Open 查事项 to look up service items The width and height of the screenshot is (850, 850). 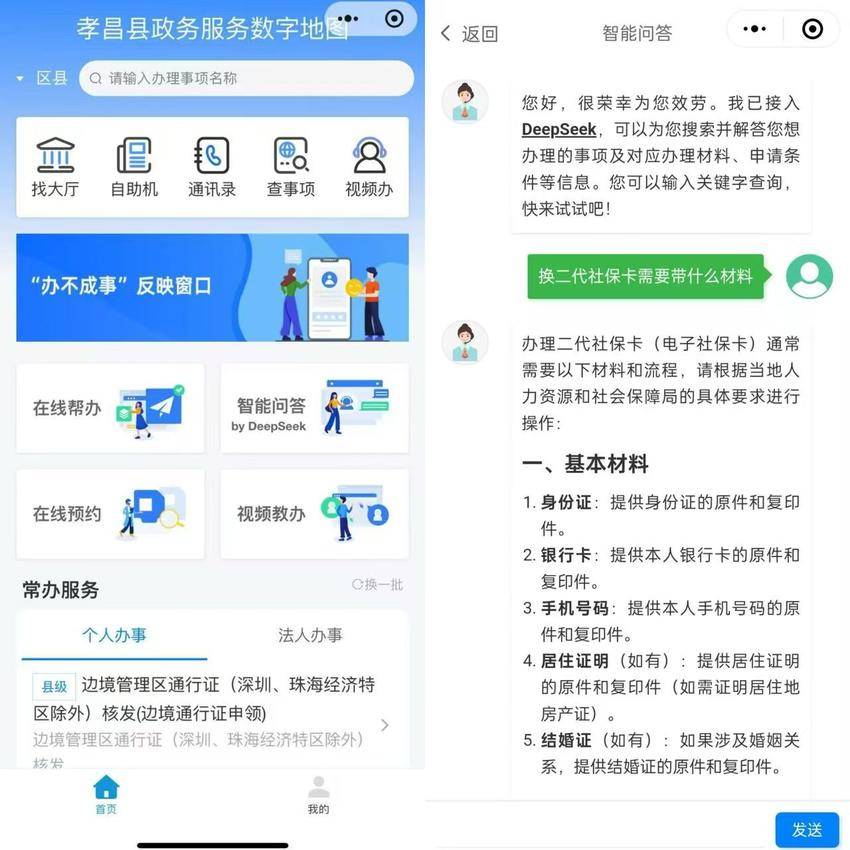point(291,168)
